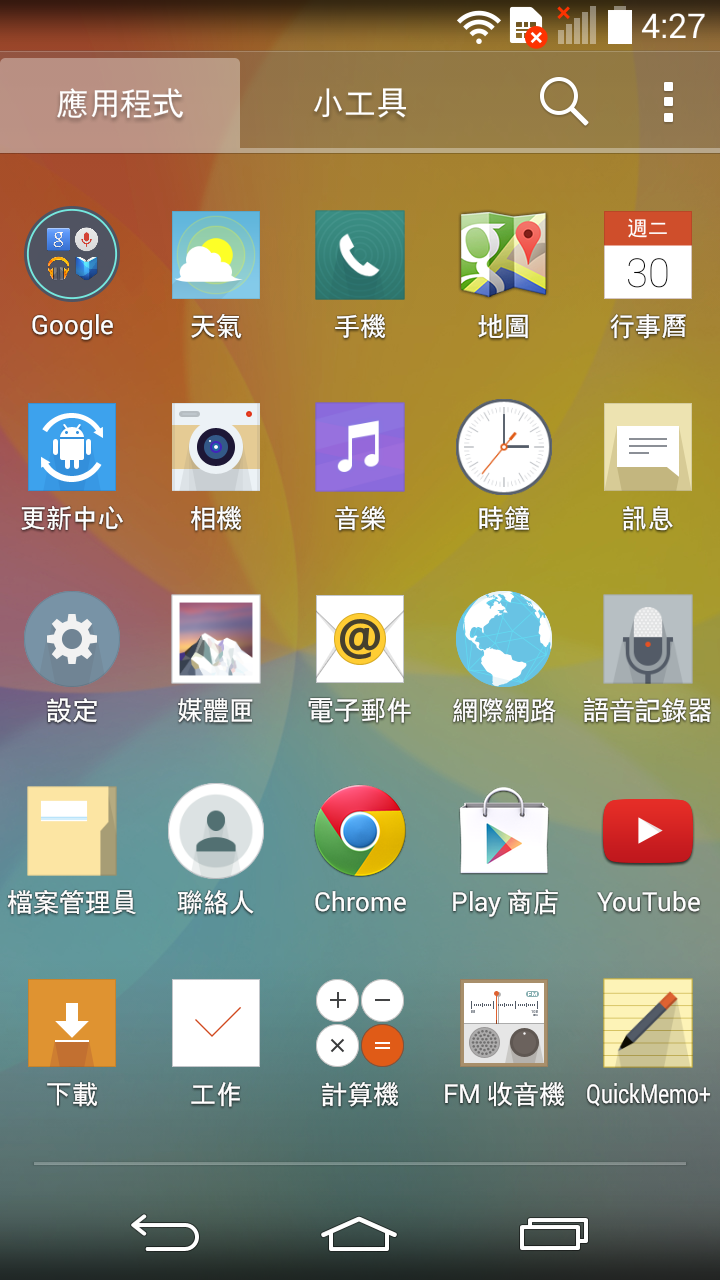This screenshot has width=720, height=1280.
Task: Open the search magnifier icon
Action: (x=563, y=102)
